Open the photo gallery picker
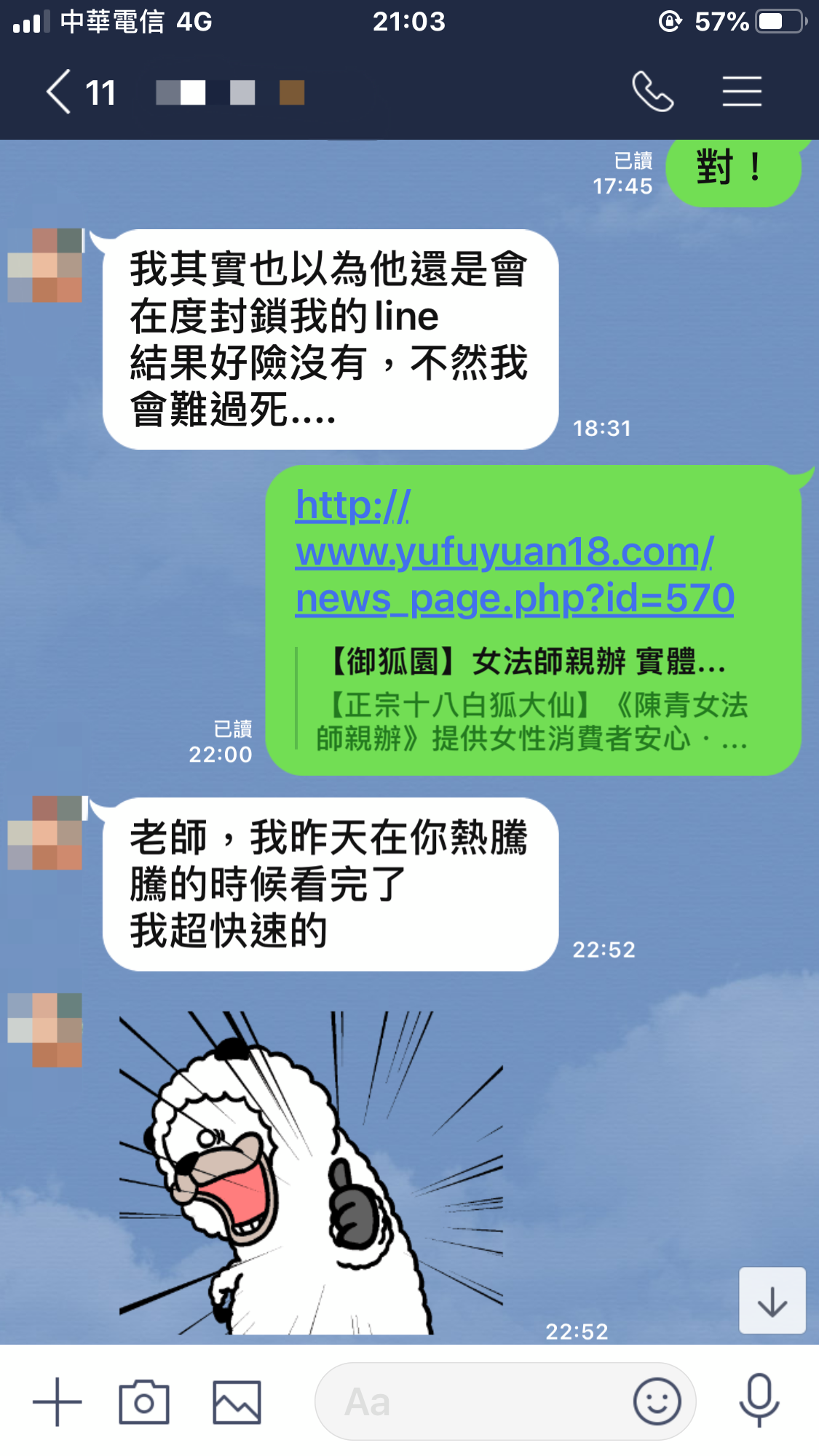 pyautogui.click(x=237, y=1401)
